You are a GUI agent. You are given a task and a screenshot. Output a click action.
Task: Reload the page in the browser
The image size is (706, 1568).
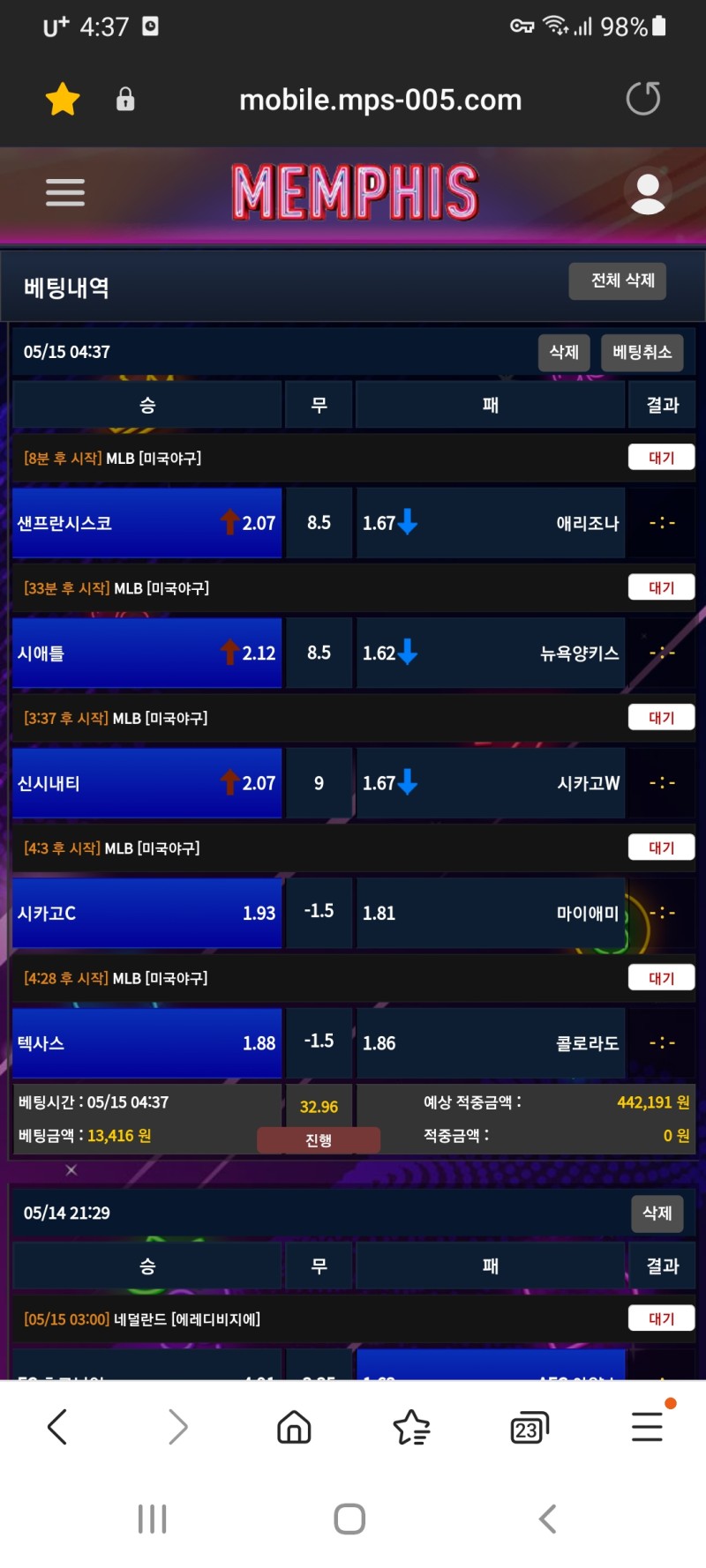click(643, 99)
